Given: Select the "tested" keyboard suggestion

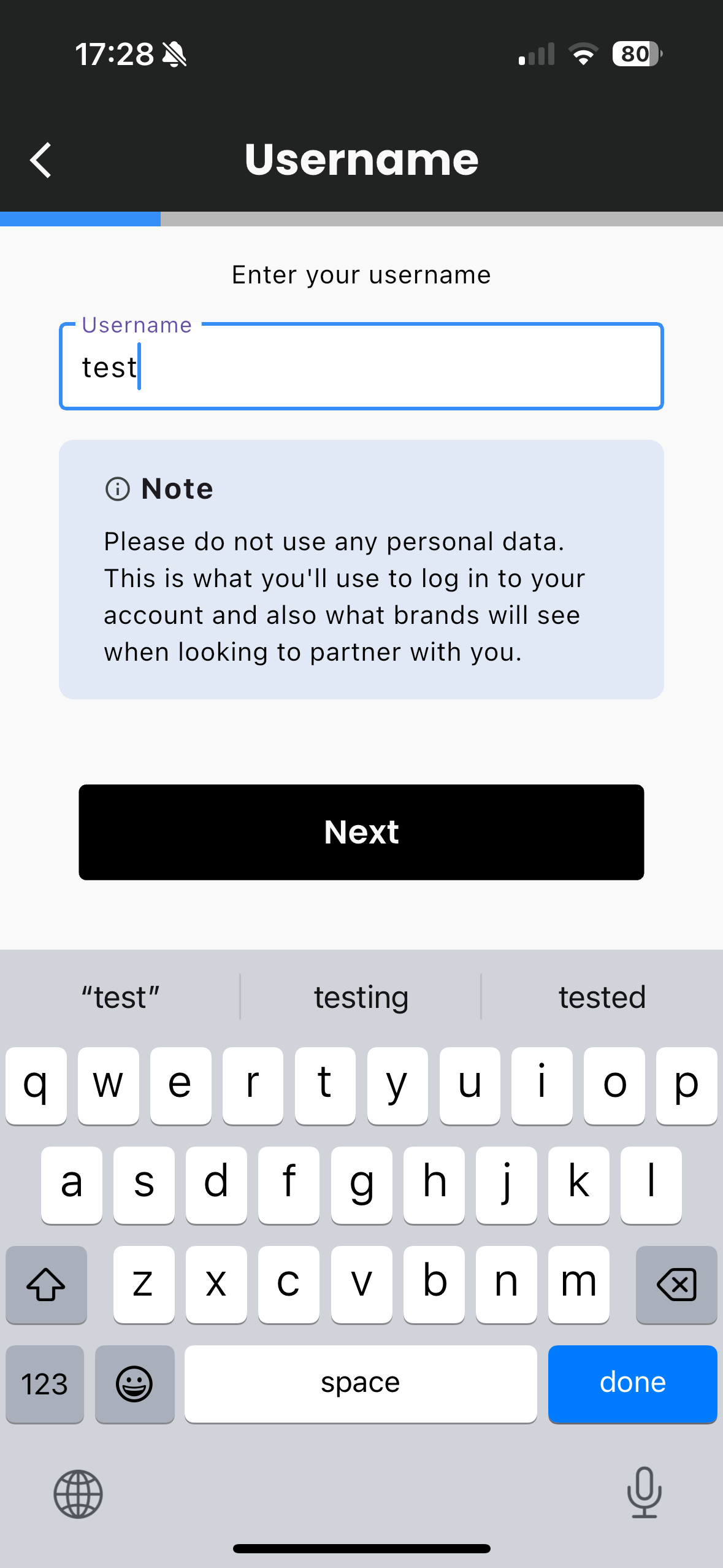Looking at the screenshot, I should (x=602, y=997).
